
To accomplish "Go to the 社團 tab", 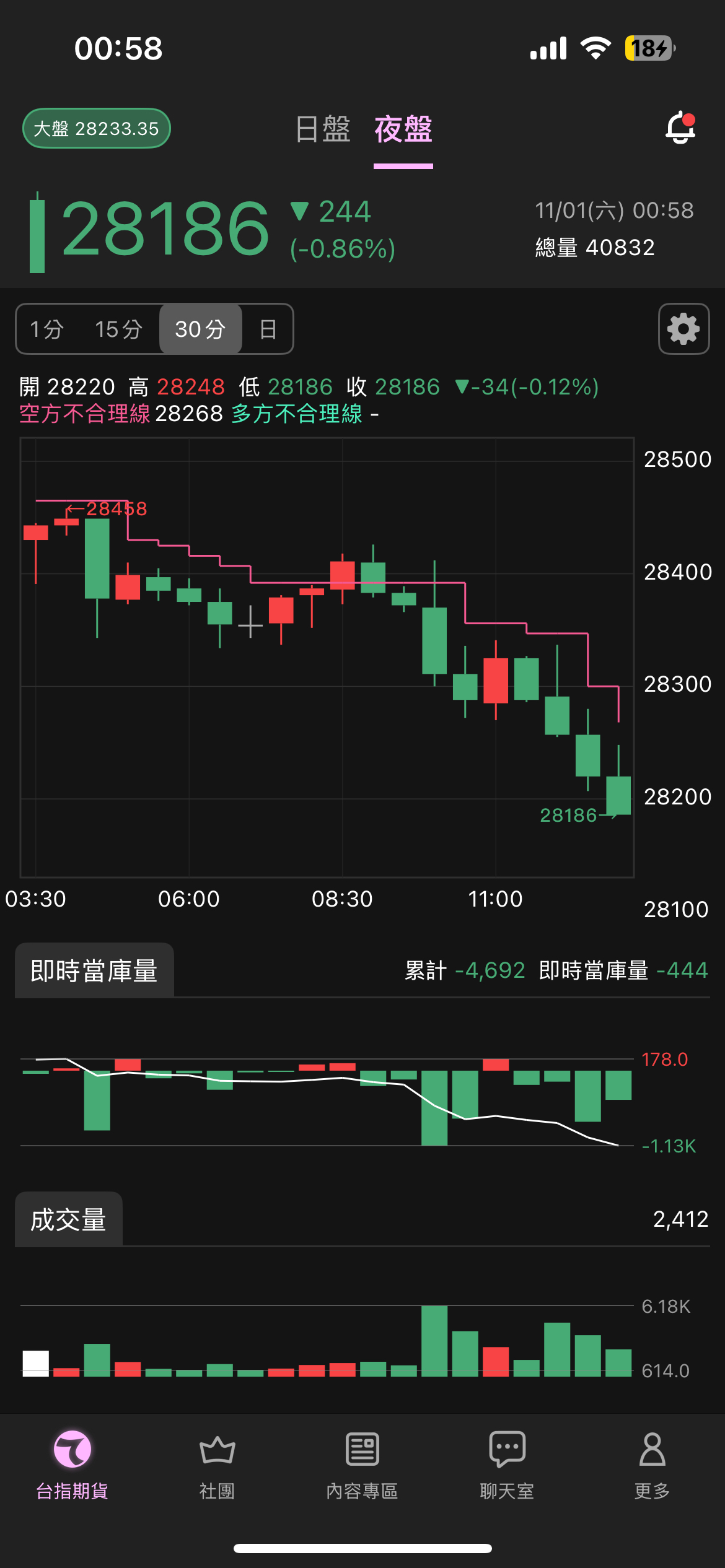I will [217, 1465].
